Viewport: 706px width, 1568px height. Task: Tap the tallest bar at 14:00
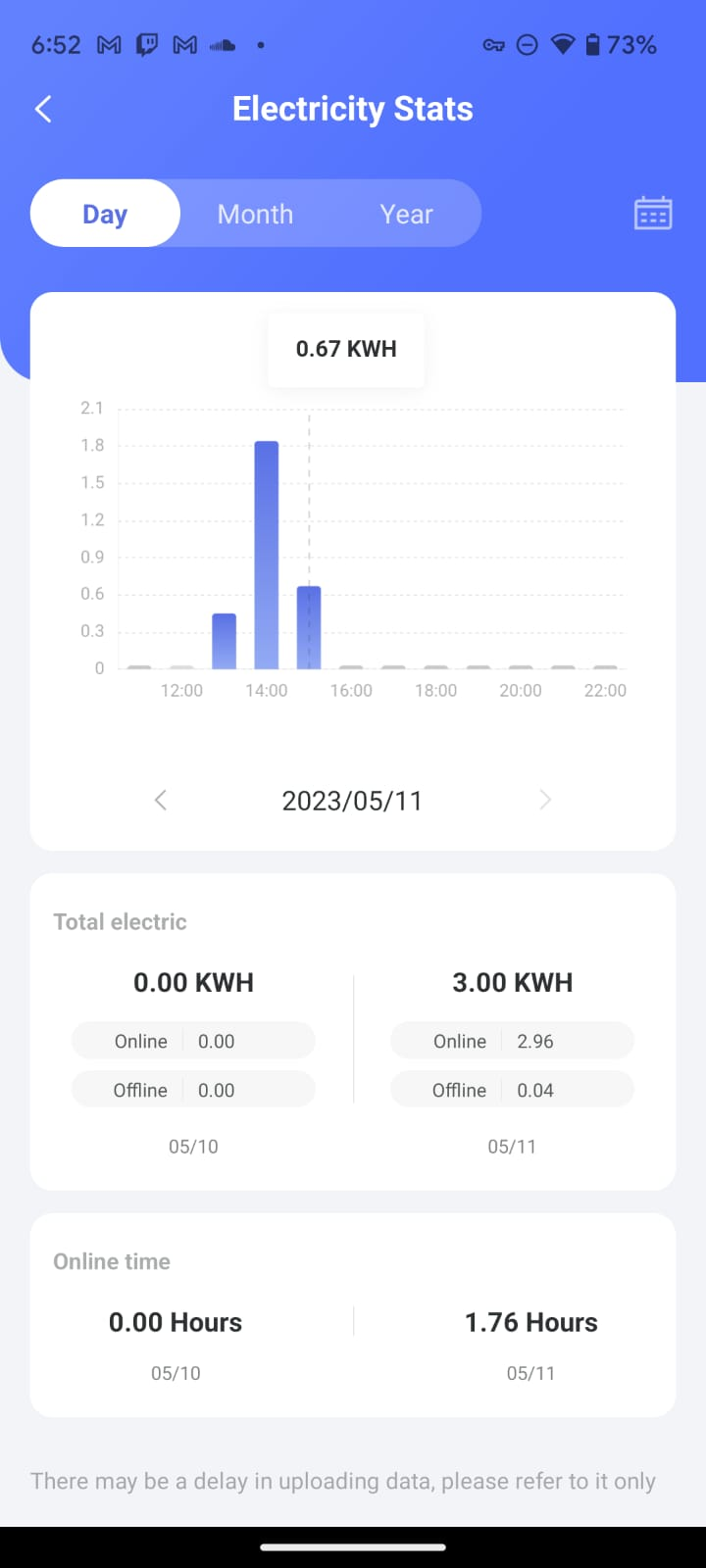click(267, 555)
